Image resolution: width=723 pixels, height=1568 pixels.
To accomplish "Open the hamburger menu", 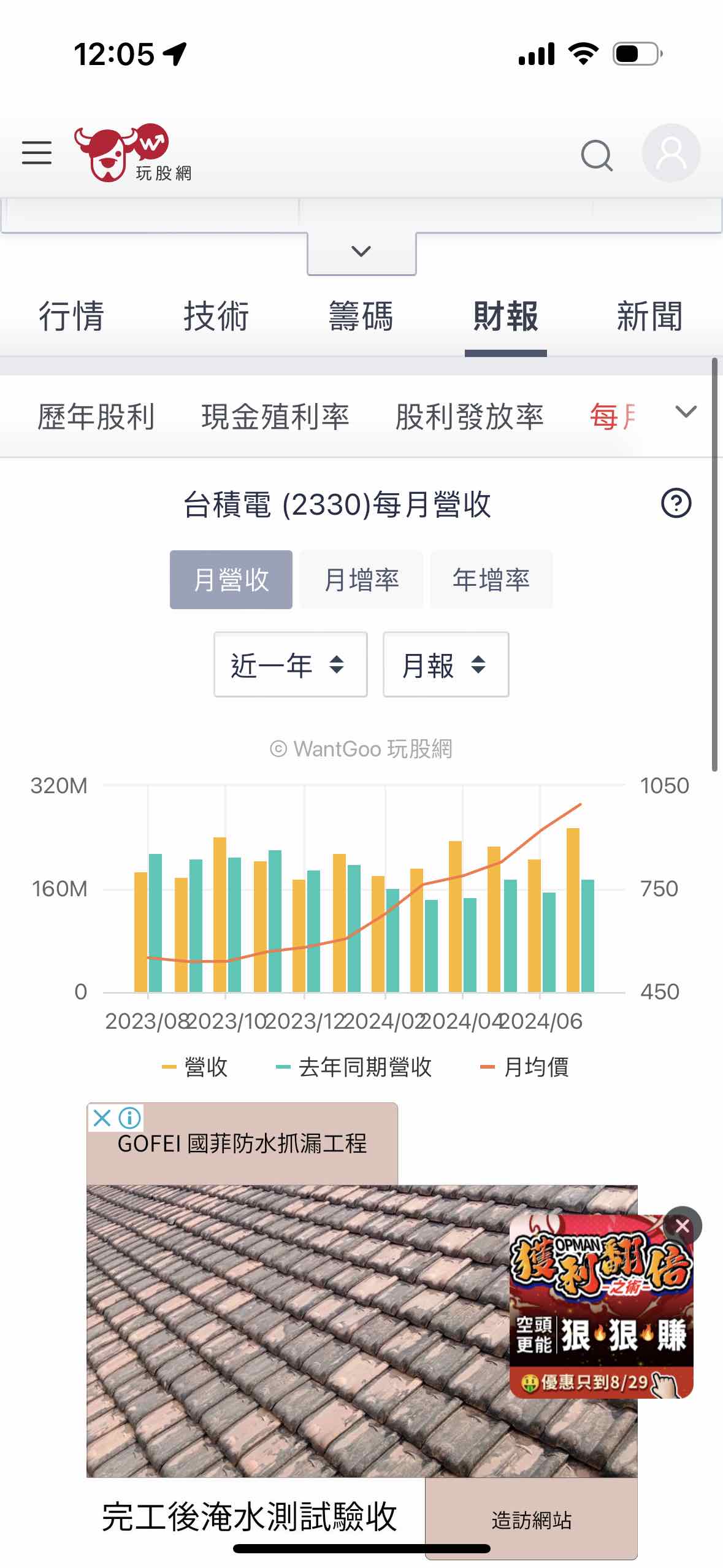I will (x=37, y=153).
